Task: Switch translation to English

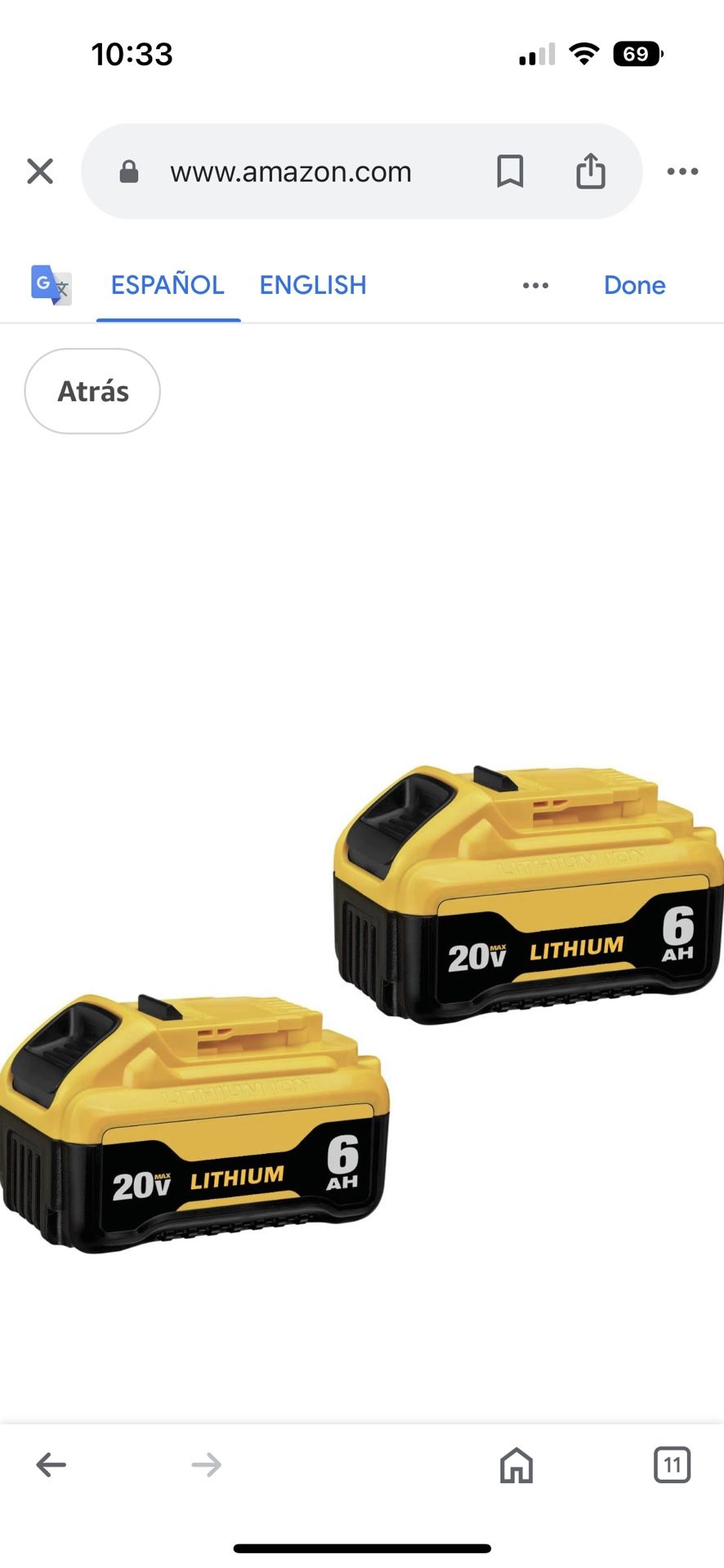Action: [x=313, y=285]
